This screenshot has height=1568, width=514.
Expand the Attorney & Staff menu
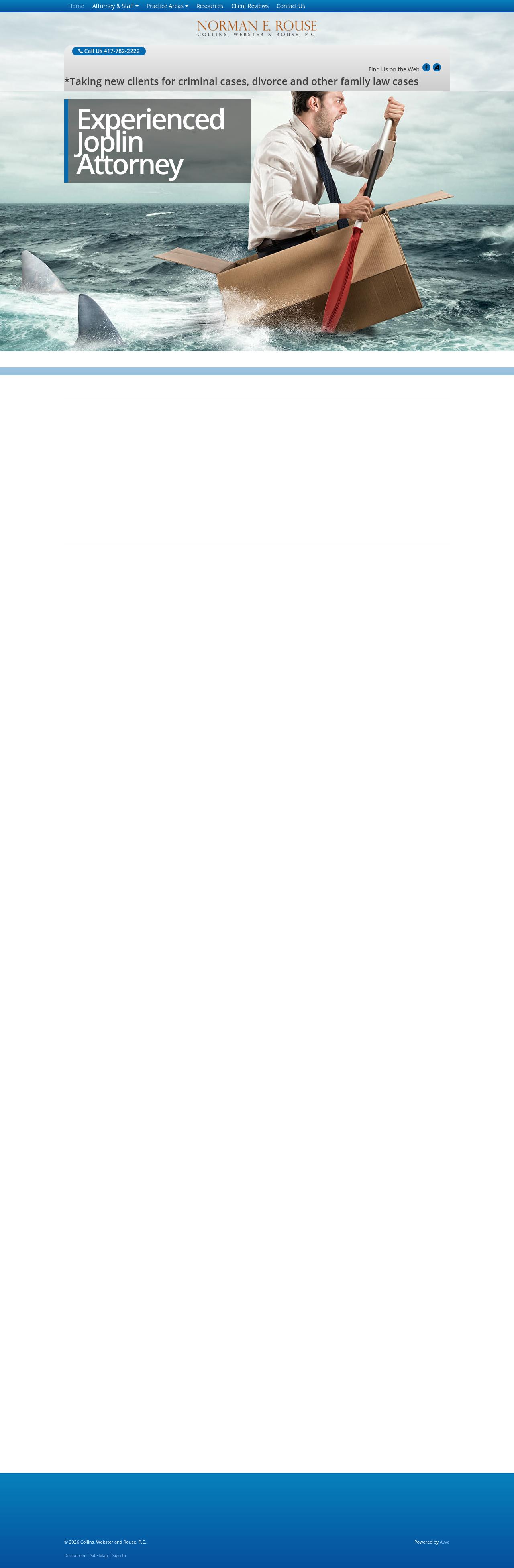[x=115, y=6]
